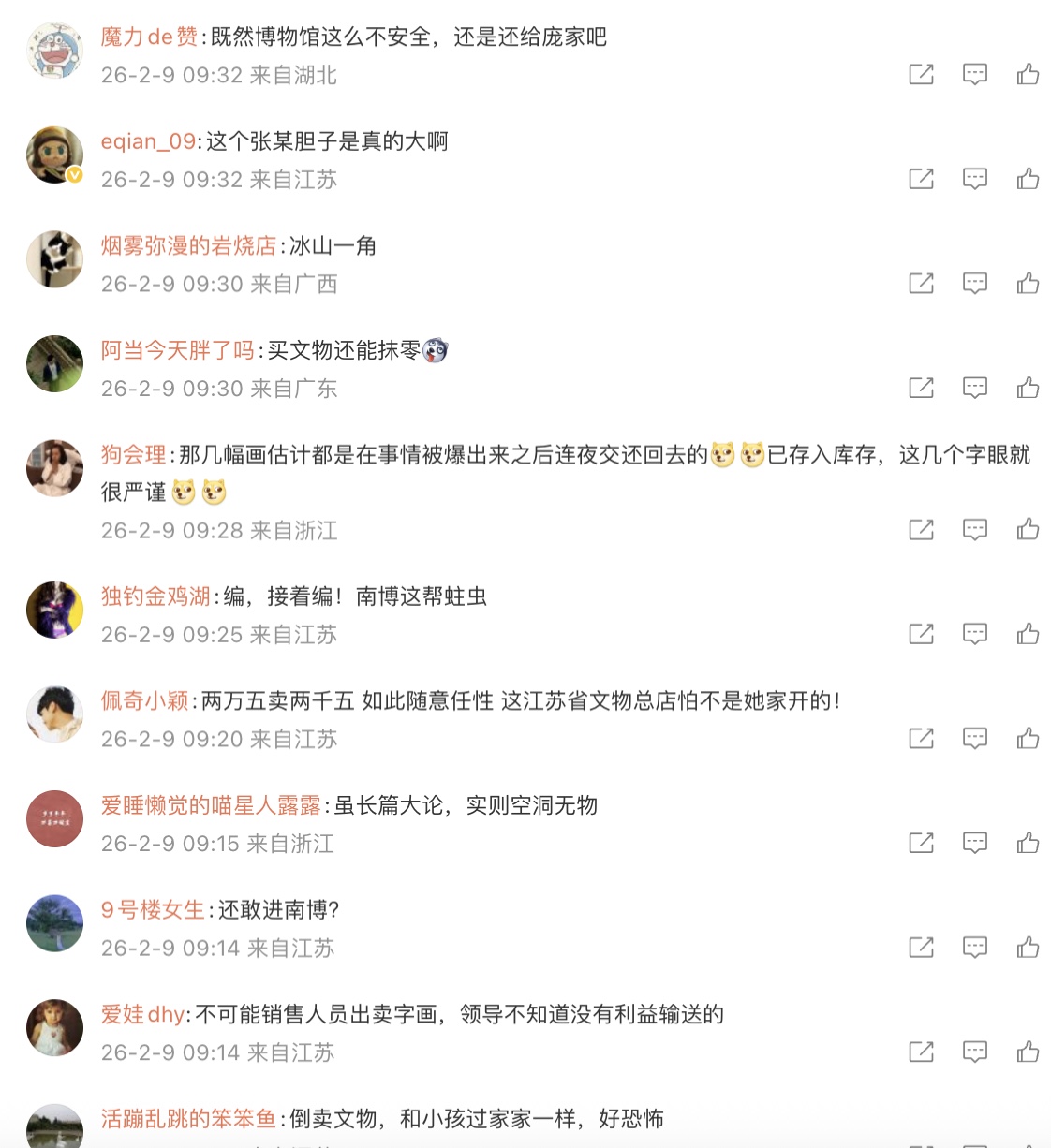Share 独钓金鸡湖's comment

pyautogui.click(x=921, y=634)
